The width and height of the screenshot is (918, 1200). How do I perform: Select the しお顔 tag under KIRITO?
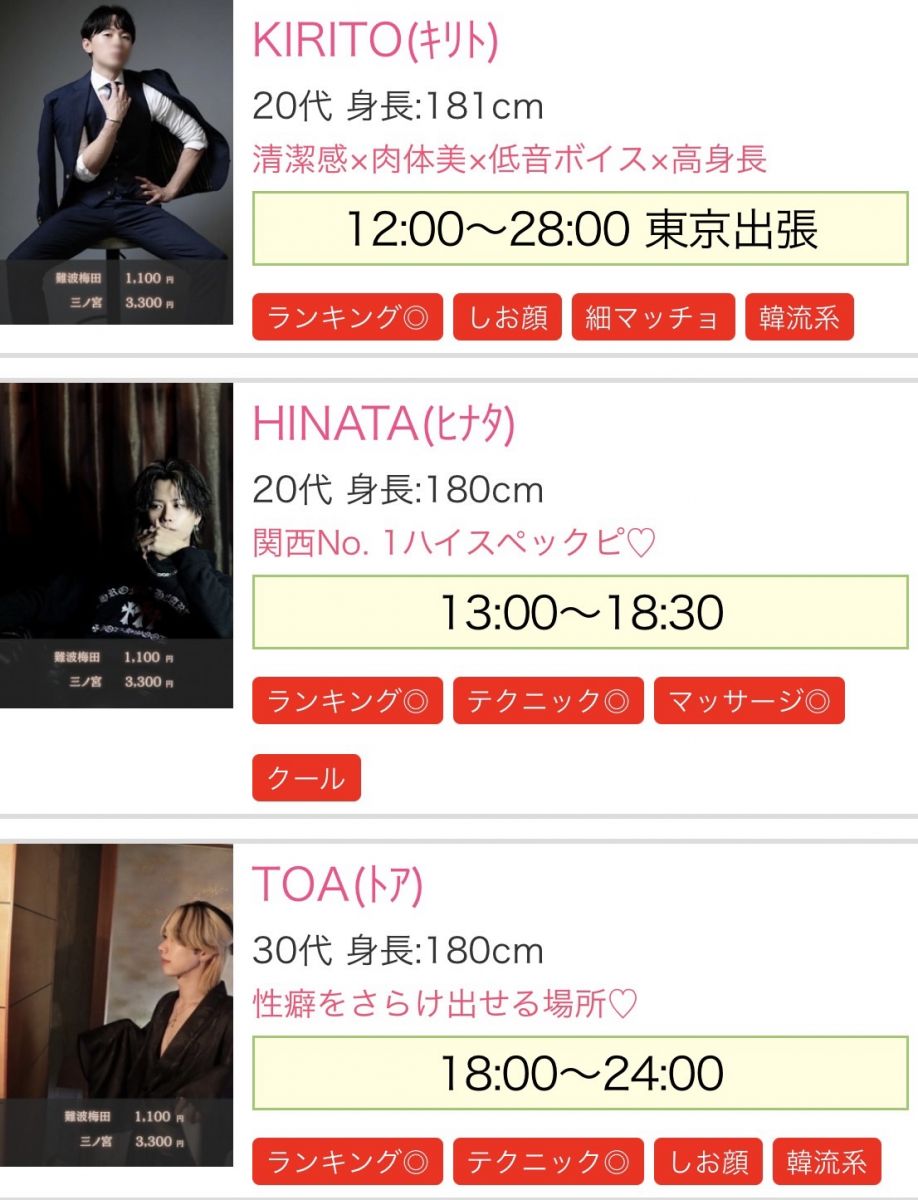pyautogui.click(x=507, y=318)
